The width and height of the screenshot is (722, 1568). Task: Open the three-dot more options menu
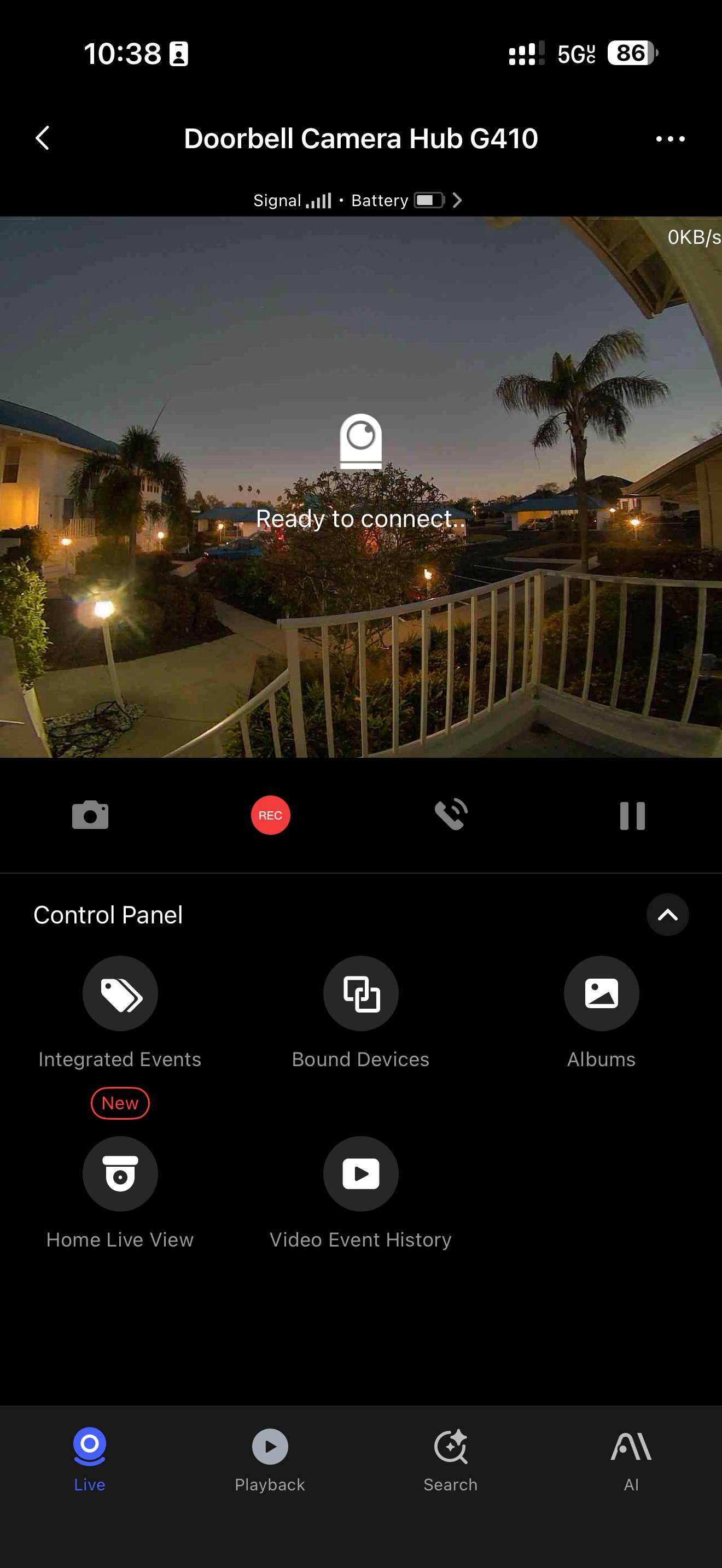coord(670,139)
